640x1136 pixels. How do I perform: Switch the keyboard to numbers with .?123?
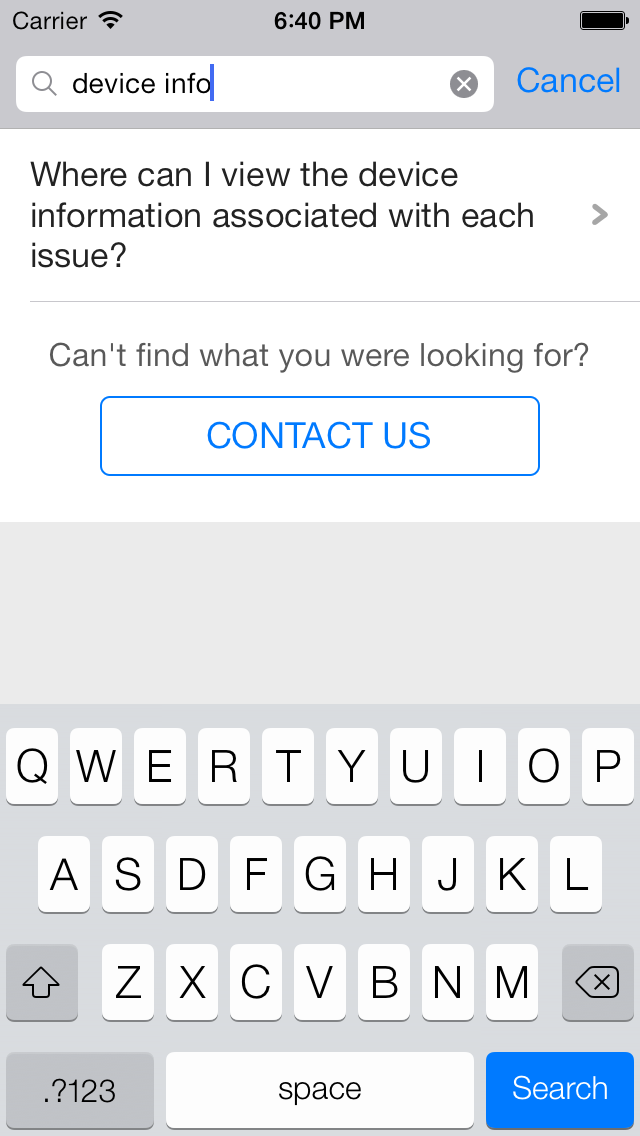(x=80, y=1089)
